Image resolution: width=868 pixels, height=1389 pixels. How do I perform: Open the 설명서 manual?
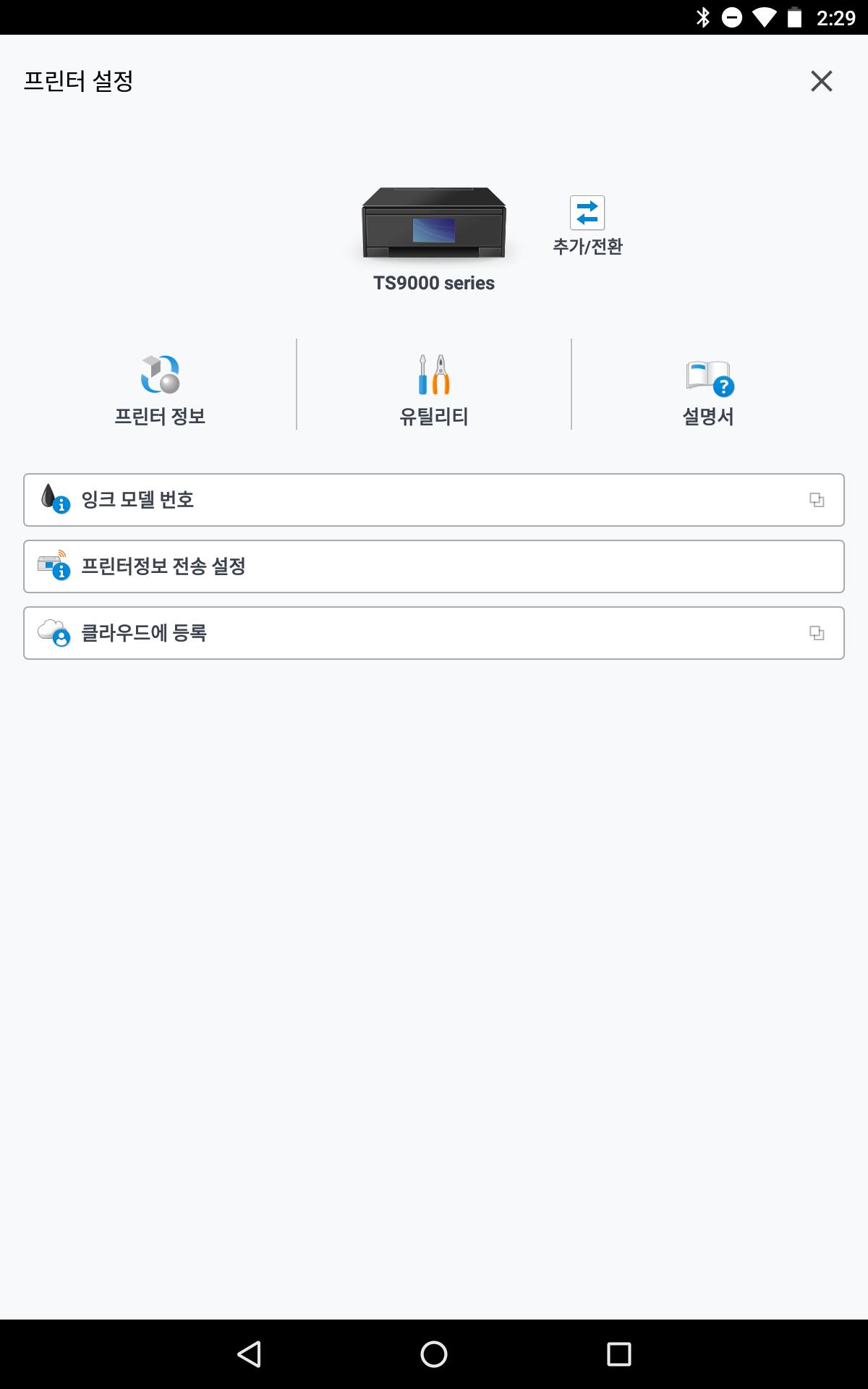click(x=708, y=390)
